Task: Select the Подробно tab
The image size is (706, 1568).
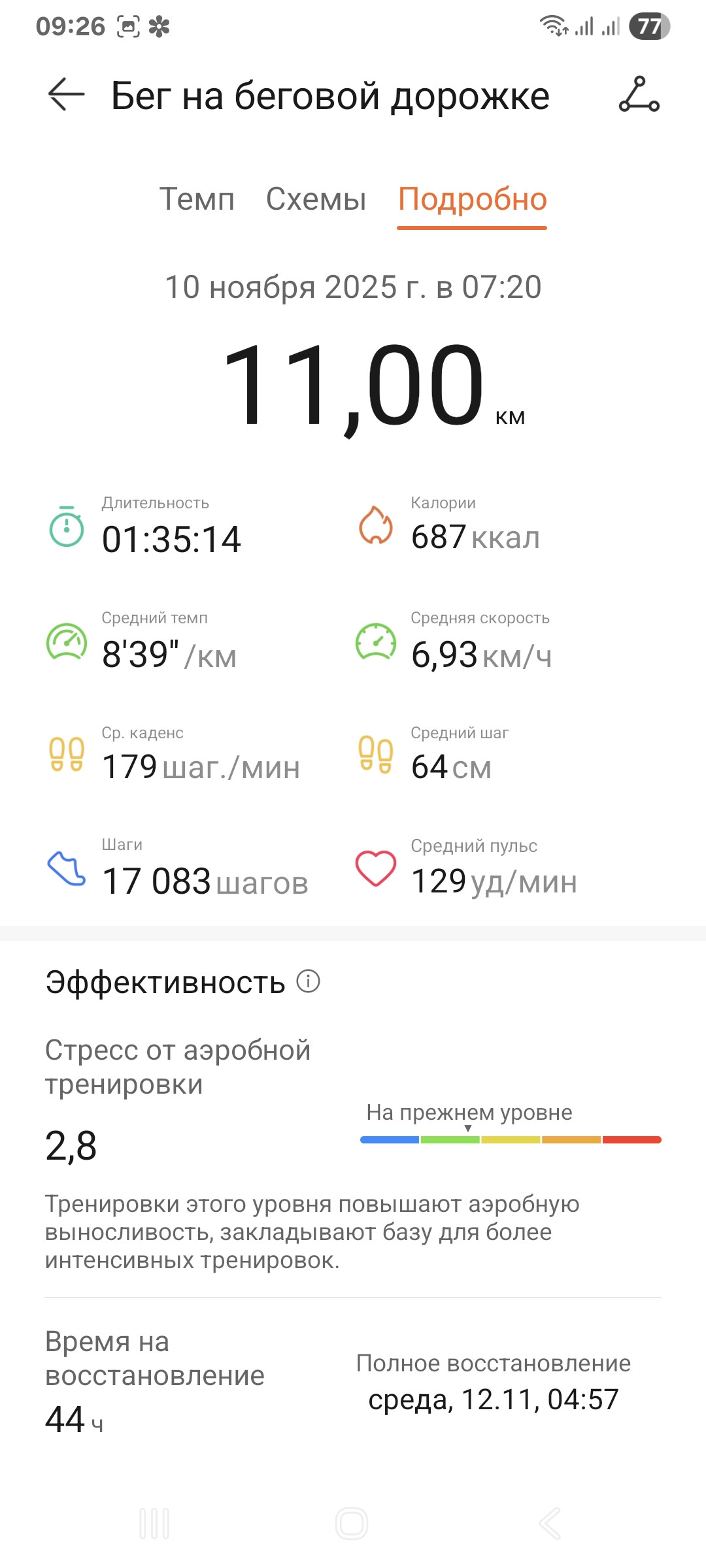Action: (472, 199)
